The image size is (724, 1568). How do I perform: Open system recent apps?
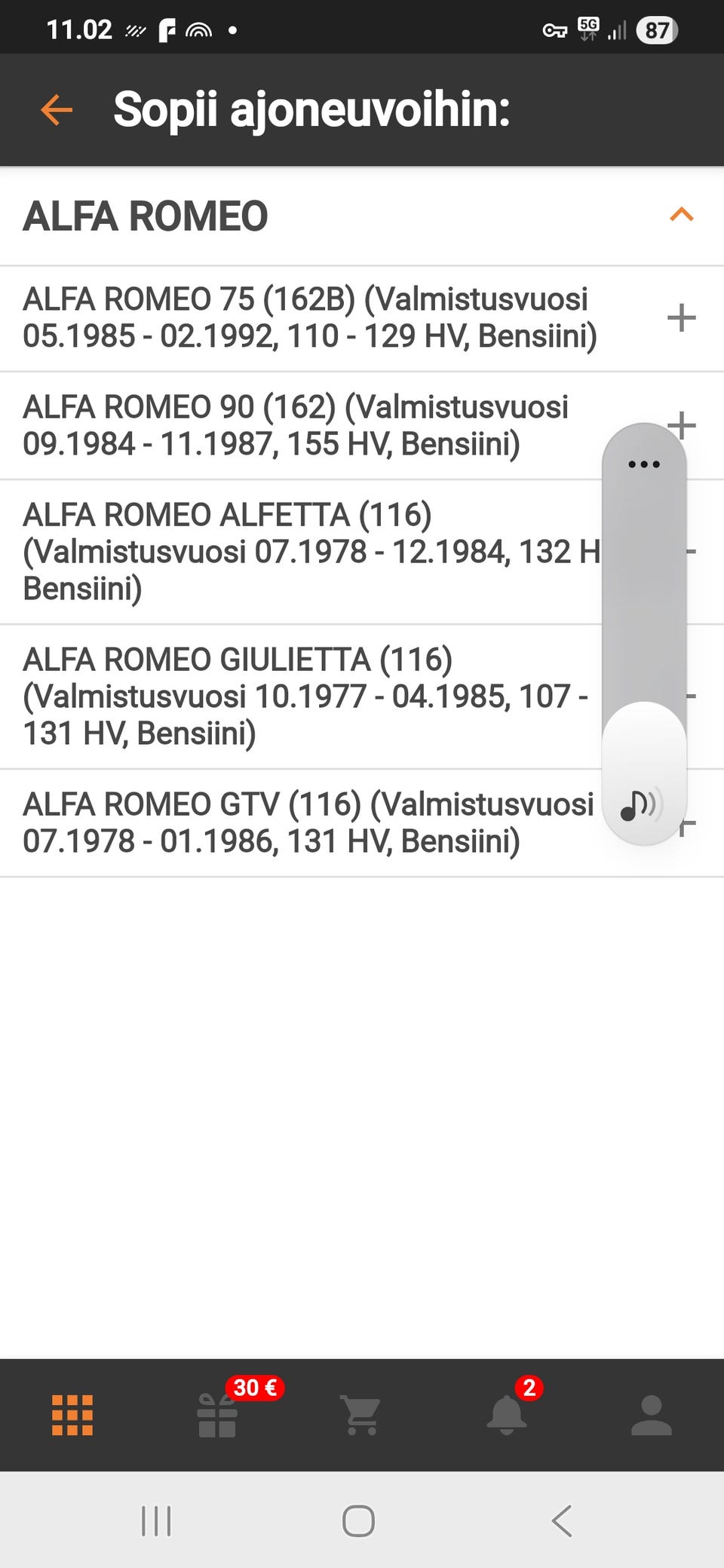156,1521
